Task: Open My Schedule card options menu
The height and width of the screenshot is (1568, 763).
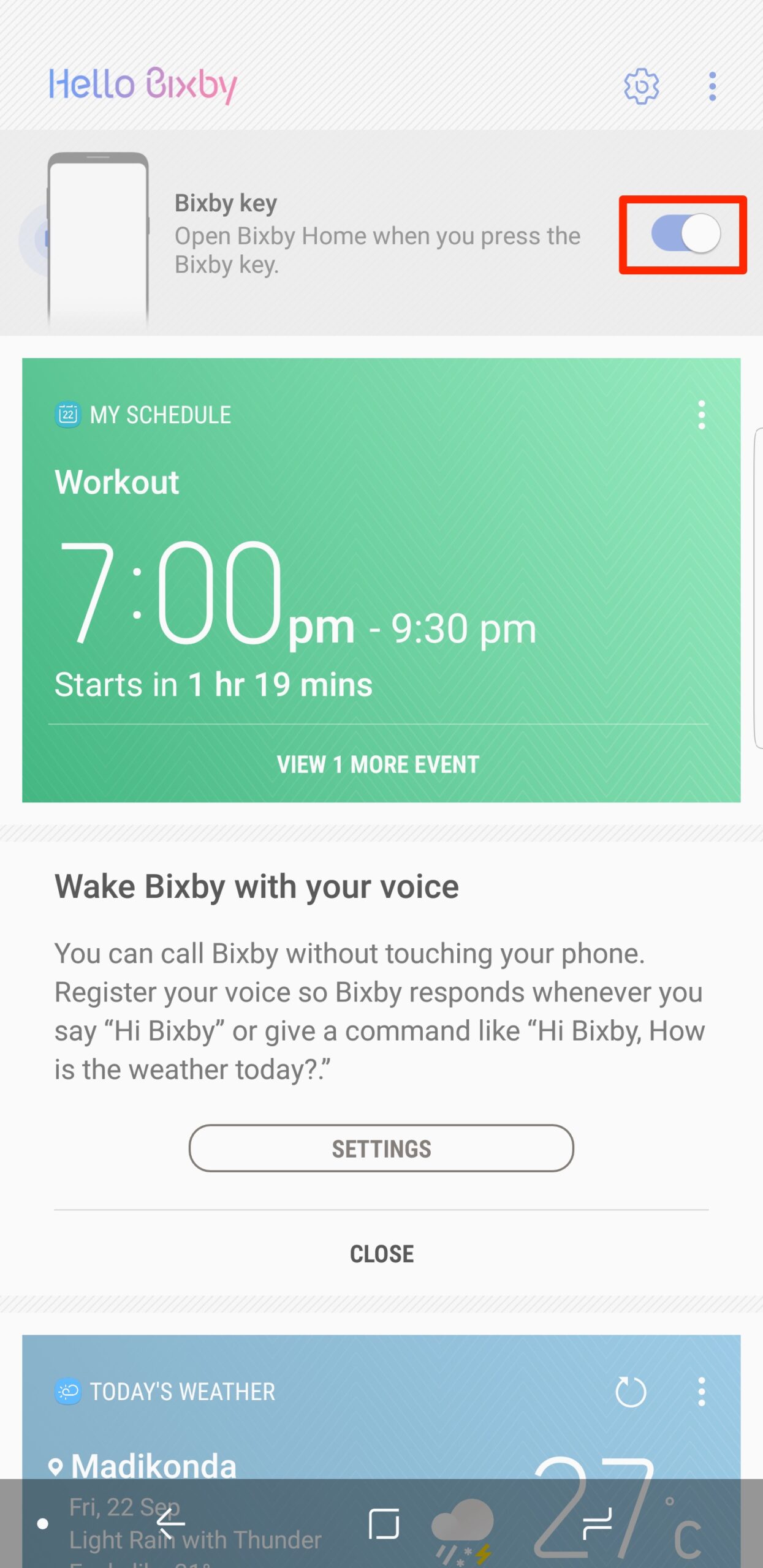Action: coord(702,415)
